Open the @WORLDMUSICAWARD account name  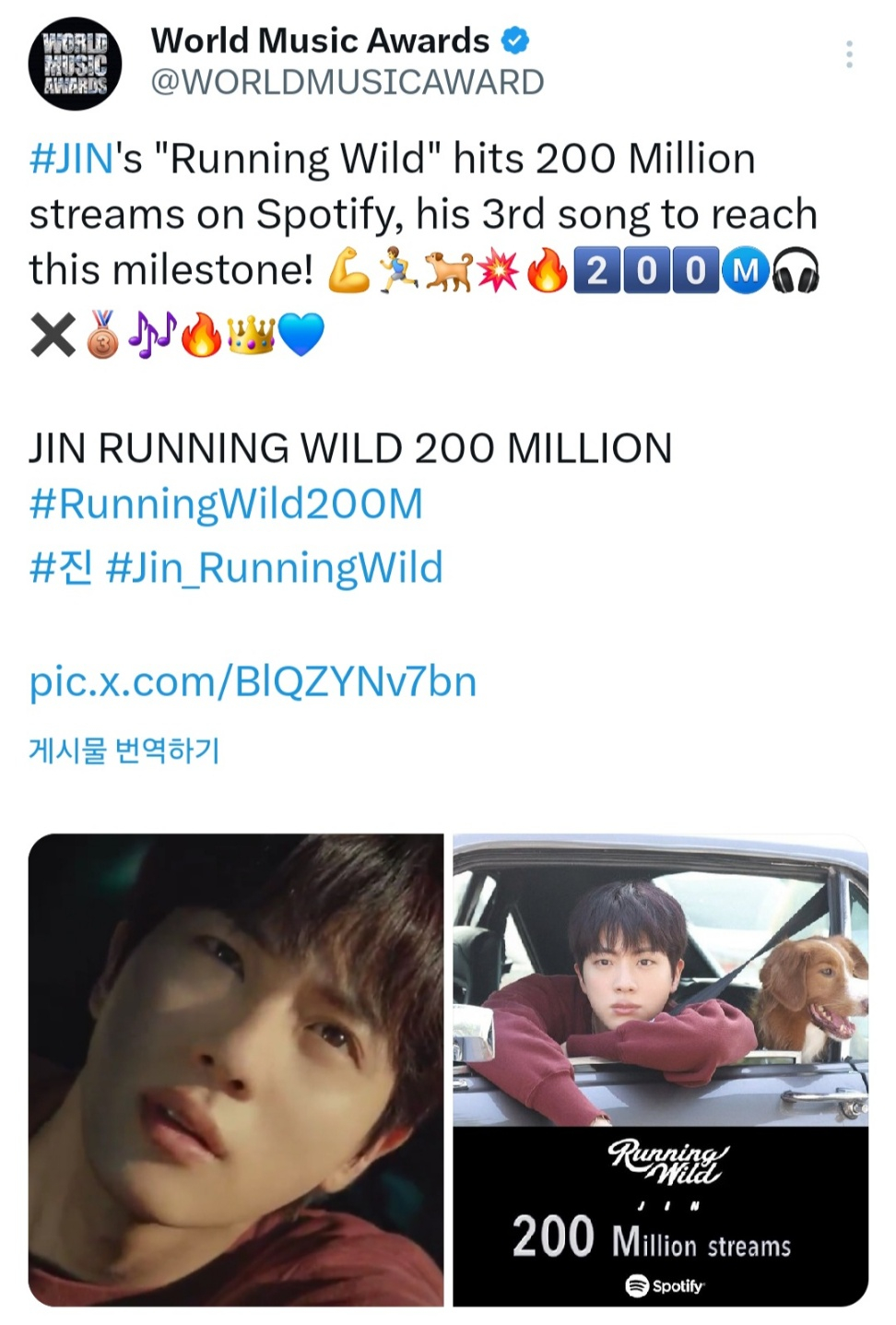click(x=348, y=82)
